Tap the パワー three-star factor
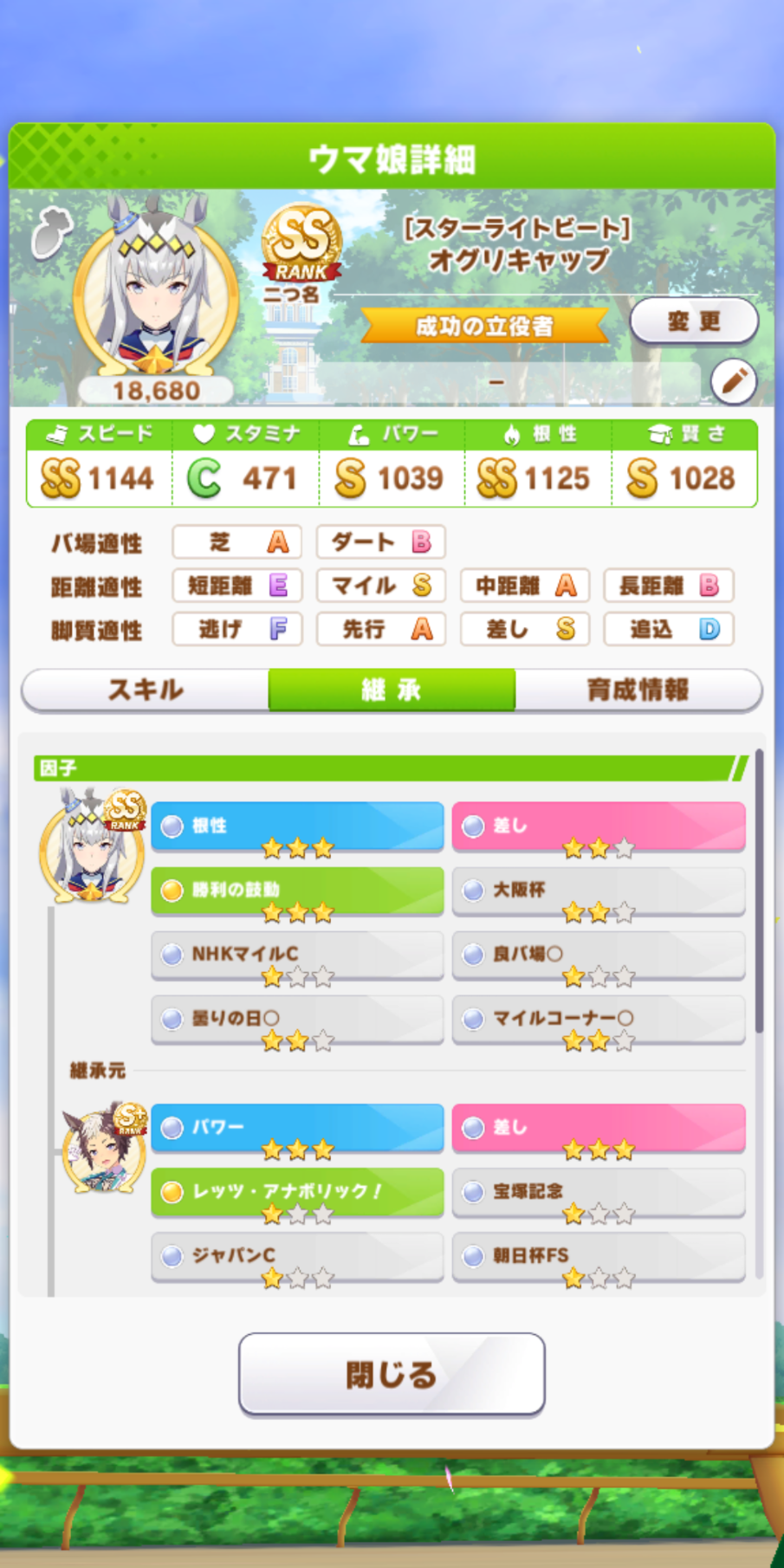This screenshot has height=1568, width=784. [297, 1128]
